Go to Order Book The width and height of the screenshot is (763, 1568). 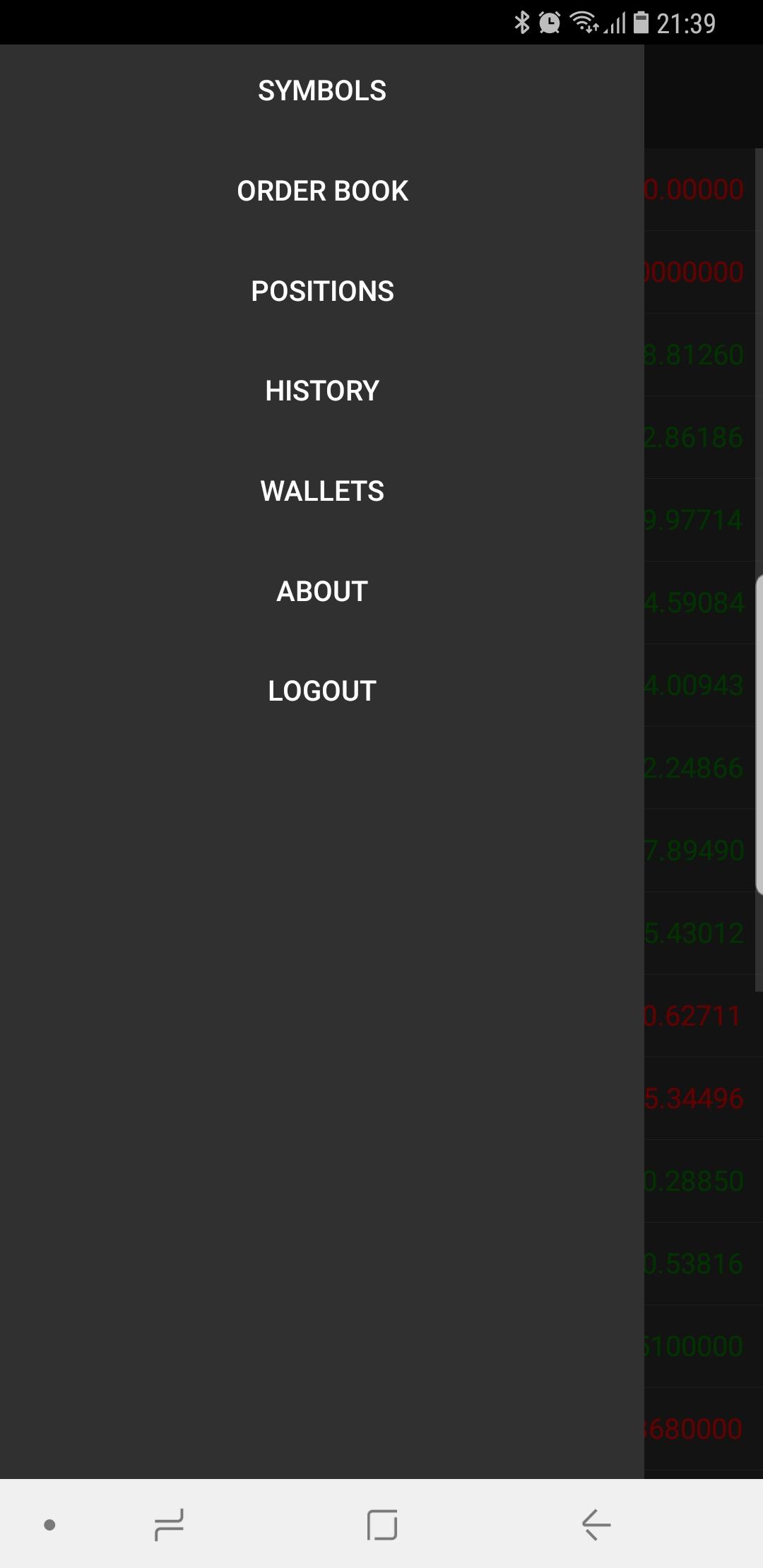322,191
